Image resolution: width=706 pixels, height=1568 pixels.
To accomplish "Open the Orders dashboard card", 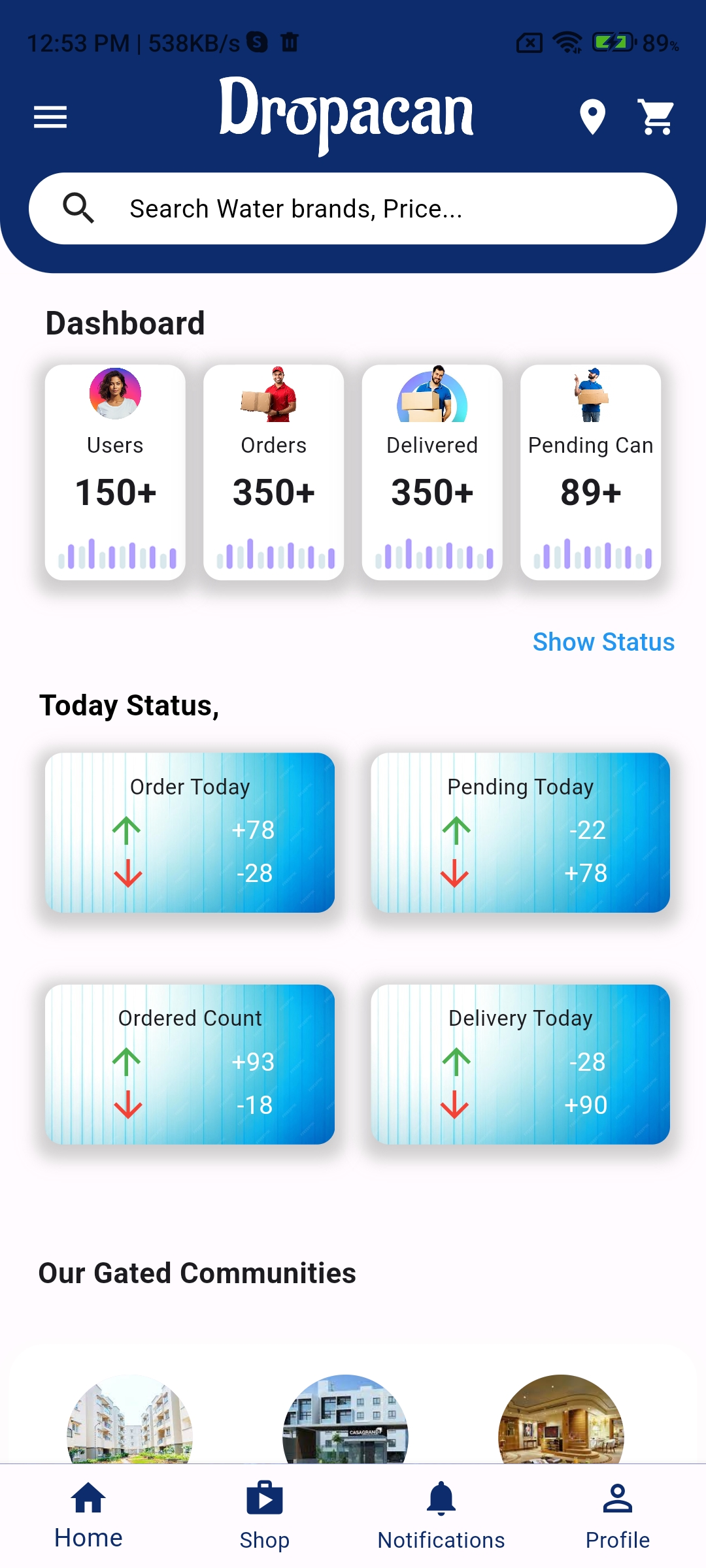I will coord(274,472).
